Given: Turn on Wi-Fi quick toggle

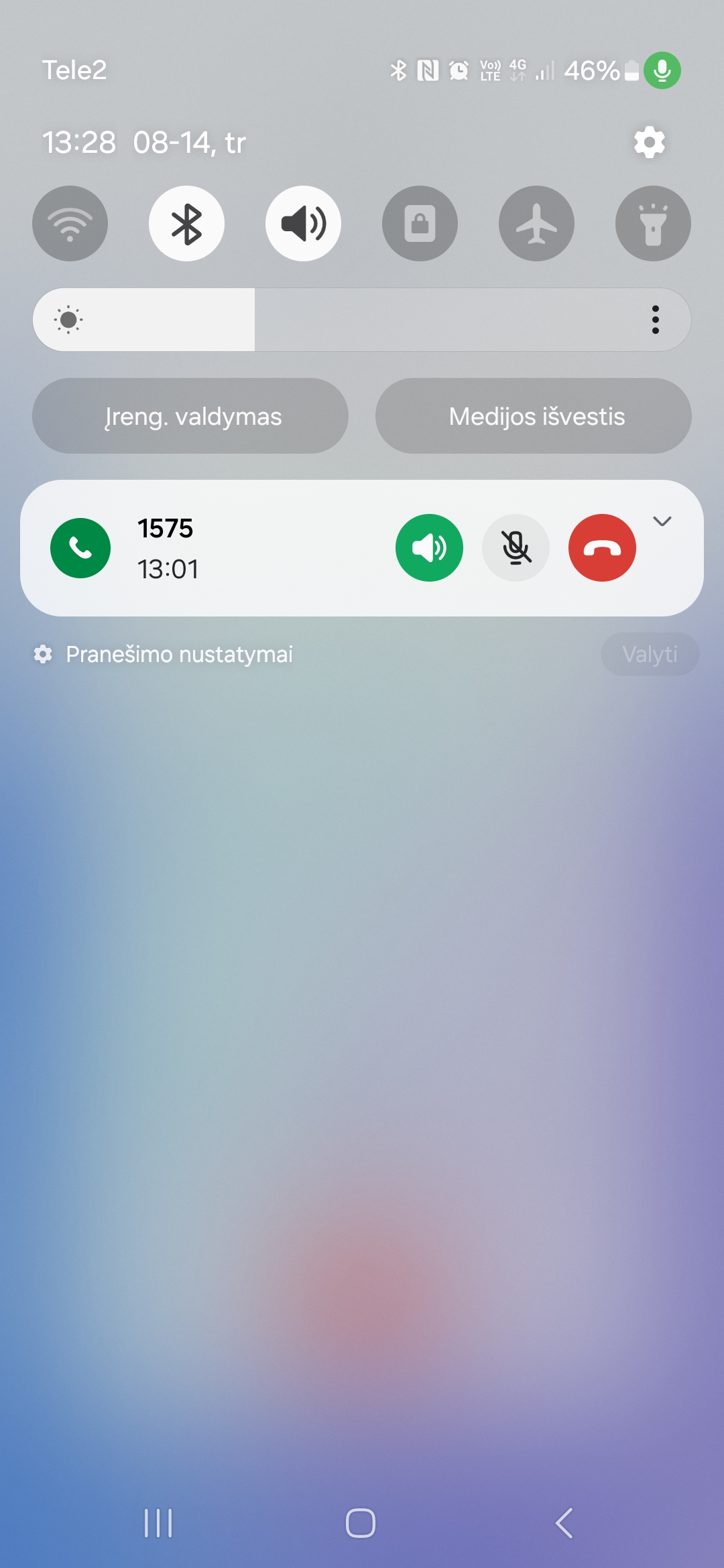Looking at the screenshot, I should click(x=70, y=223).
